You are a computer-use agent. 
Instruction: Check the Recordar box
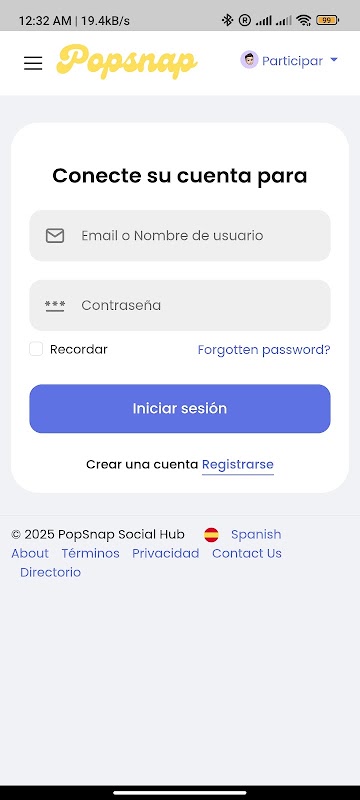pos(36,349)
